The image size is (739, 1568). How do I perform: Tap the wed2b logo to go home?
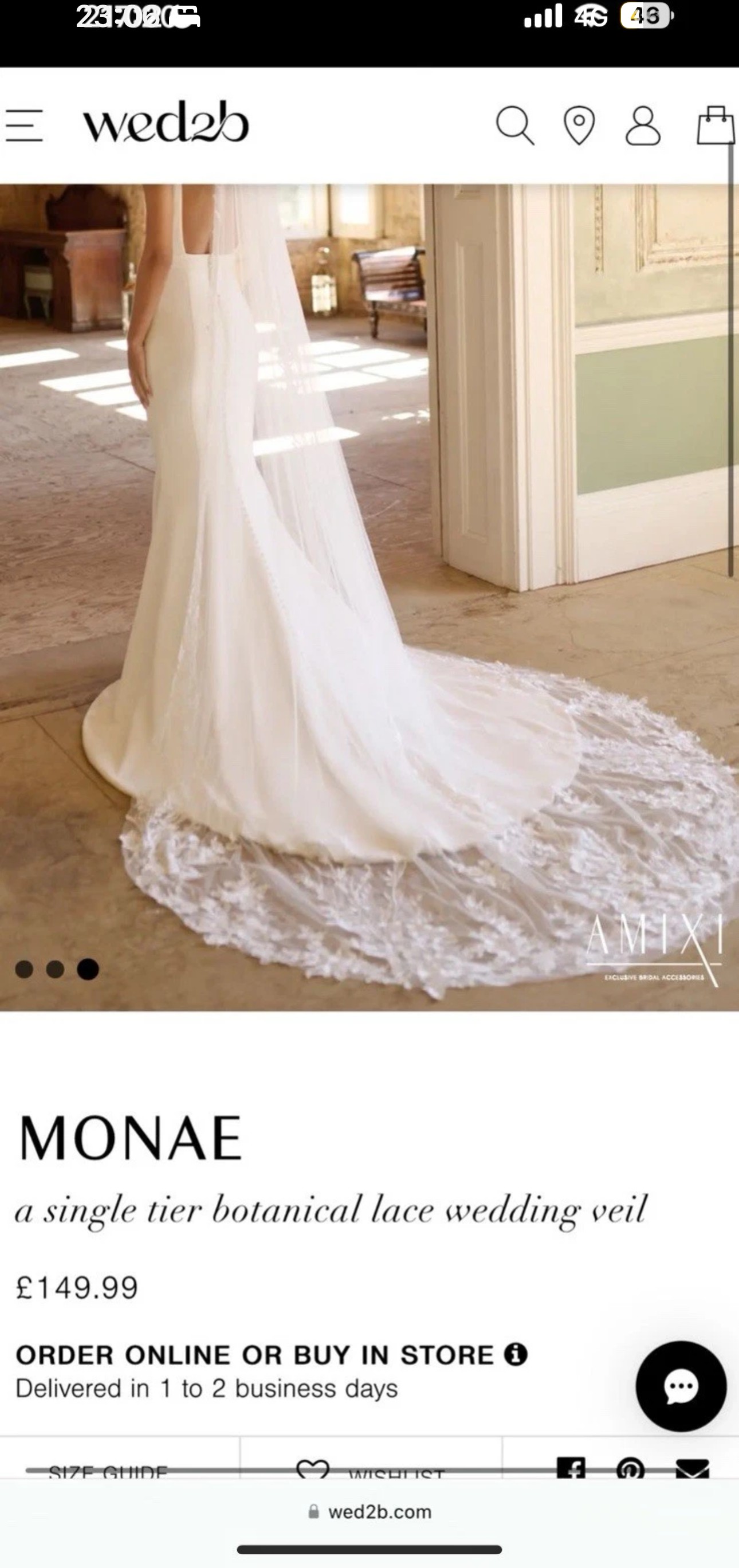coord(166,122)
